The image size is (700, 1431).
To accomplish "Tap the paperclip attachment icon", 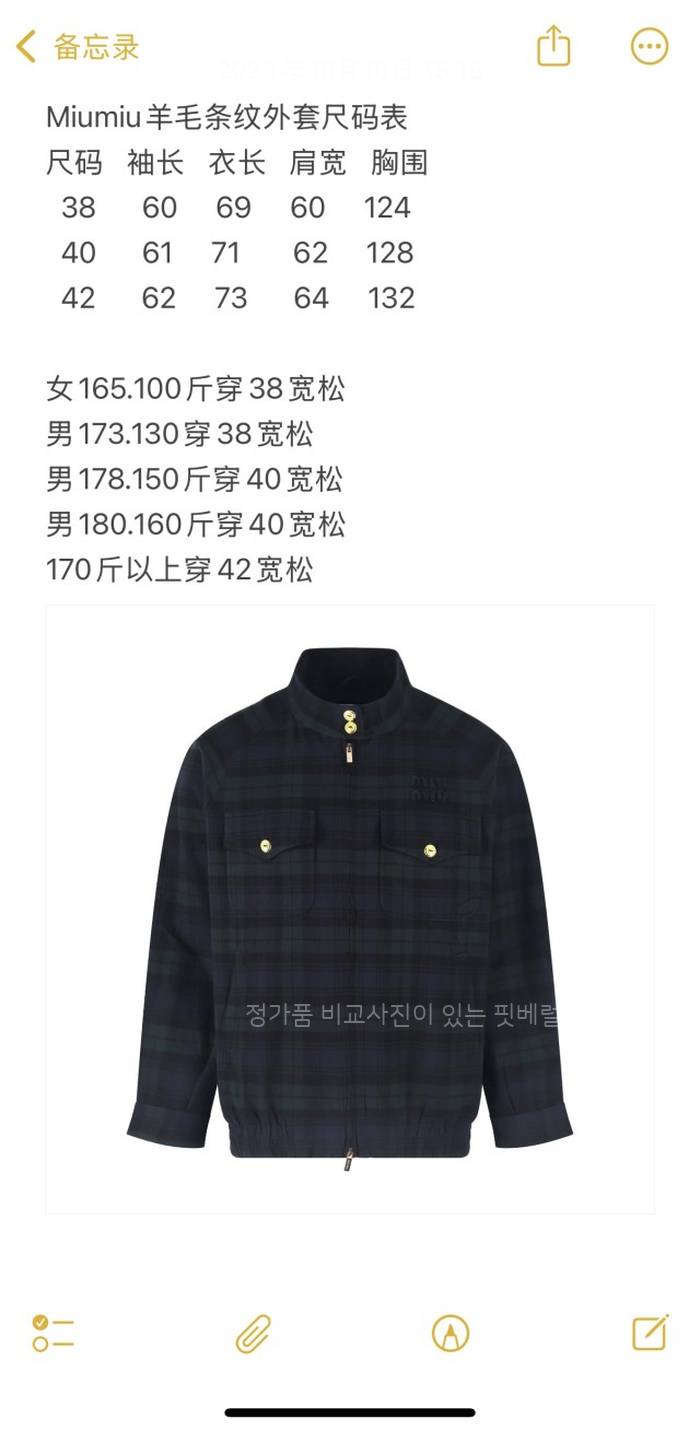I will coord(254,1333).
